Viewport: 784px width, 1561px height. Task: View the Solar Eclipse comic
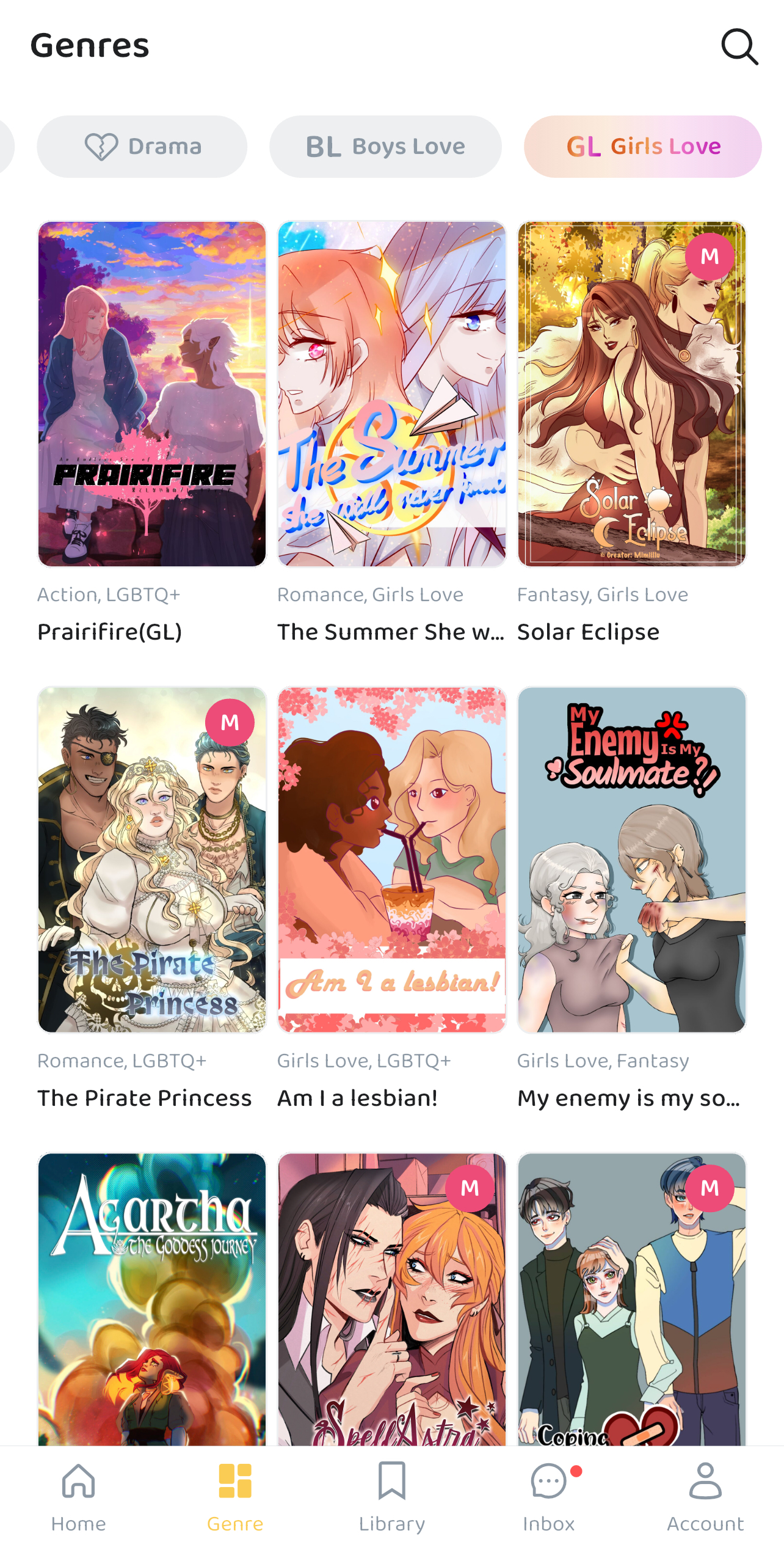pos(631,394)
